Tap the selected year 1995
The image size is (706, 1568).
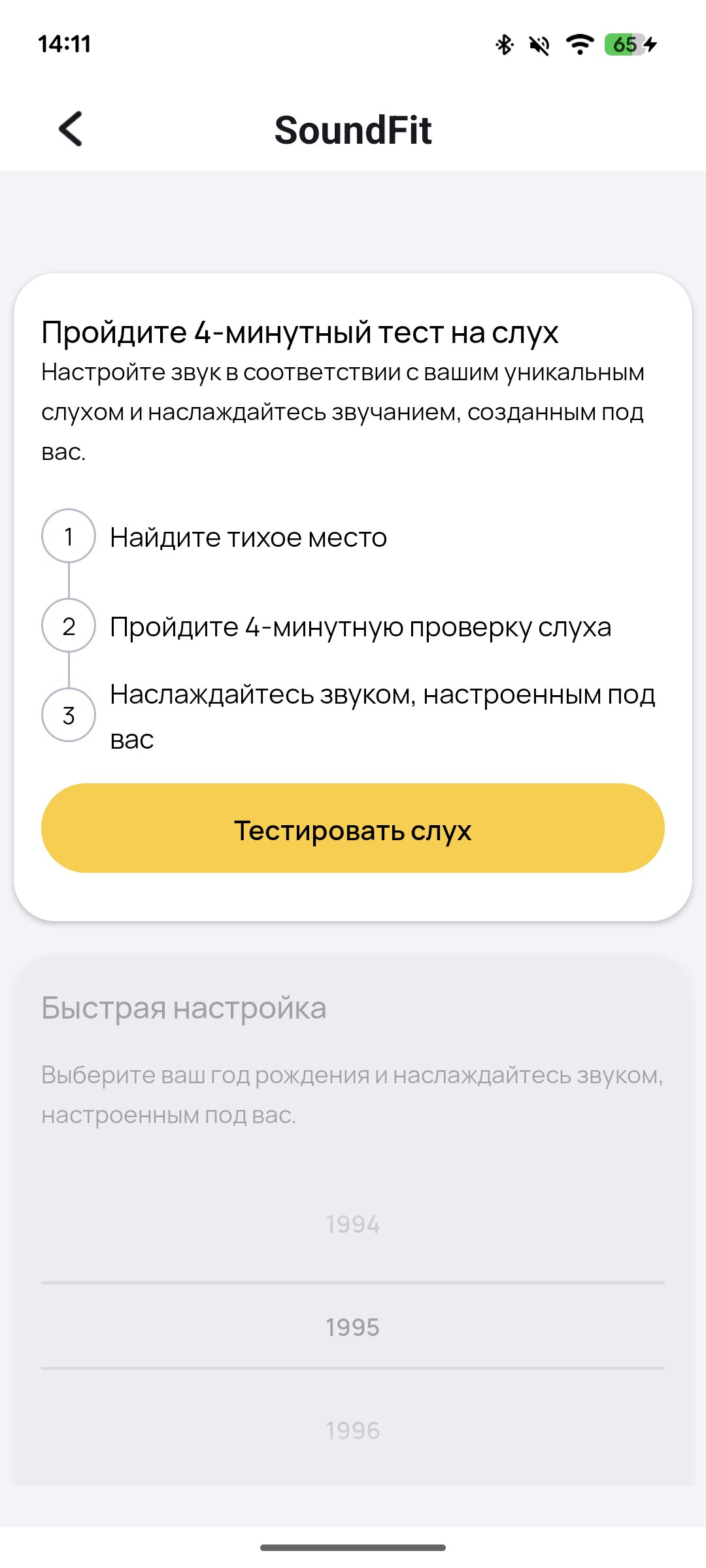click(x=353, y=1328)
